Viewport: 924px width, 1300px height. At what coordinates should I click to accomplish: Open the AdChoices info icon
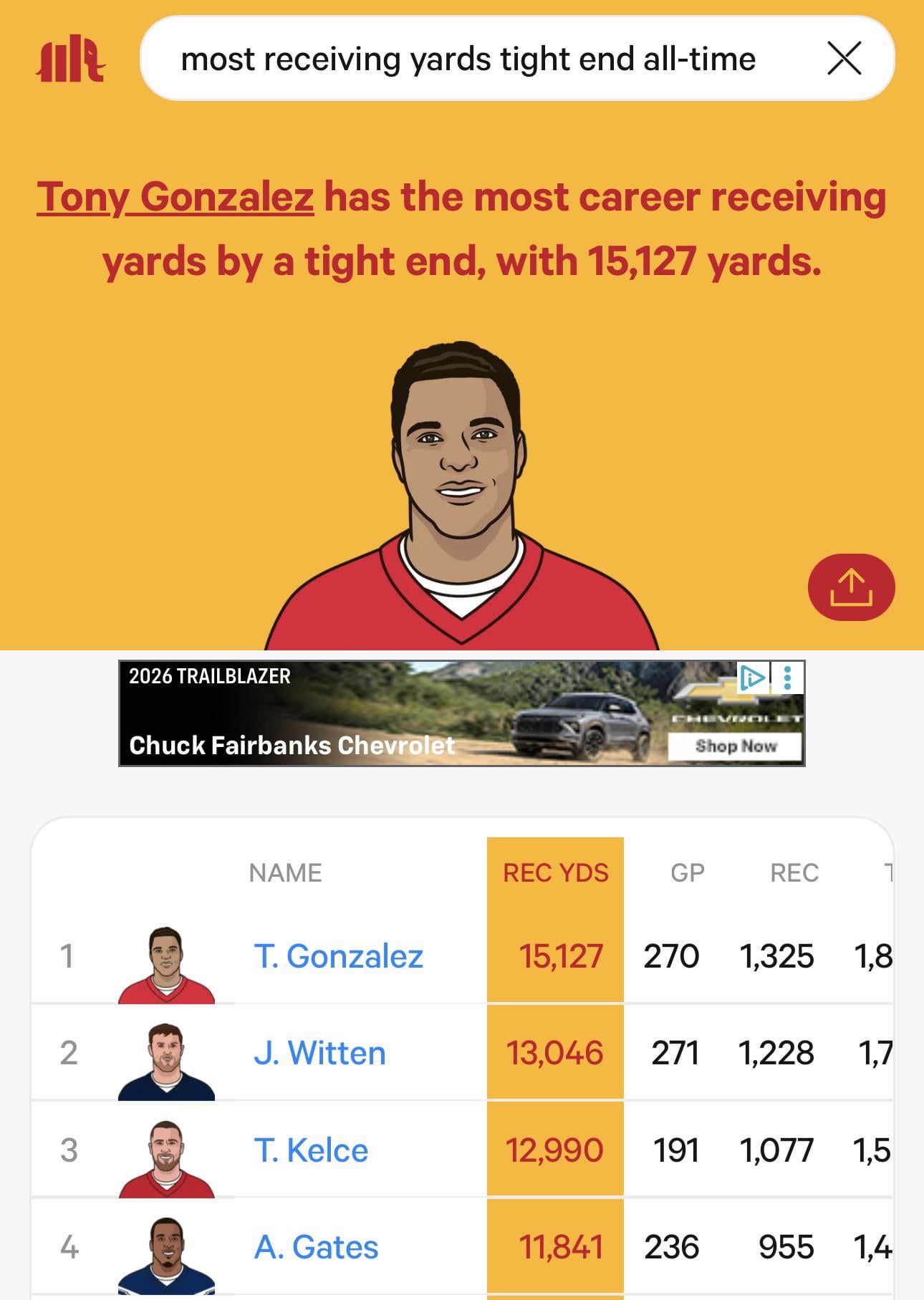753,677
